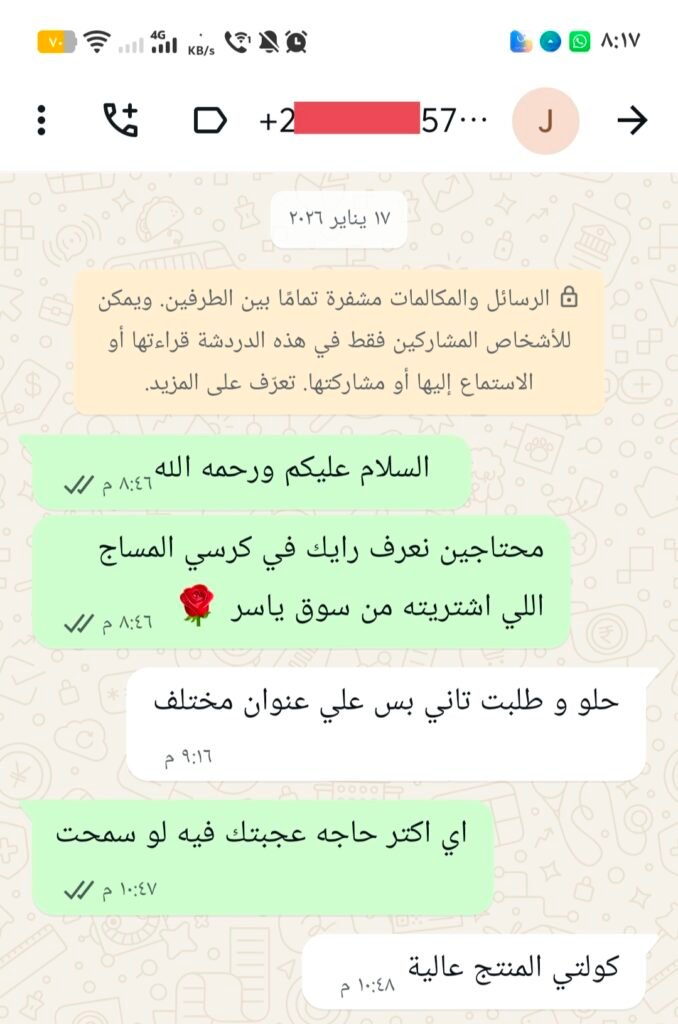The height and width of the screenshot is (1024, 678).
Task: Go back using the arrow
Action: [631, 121]
